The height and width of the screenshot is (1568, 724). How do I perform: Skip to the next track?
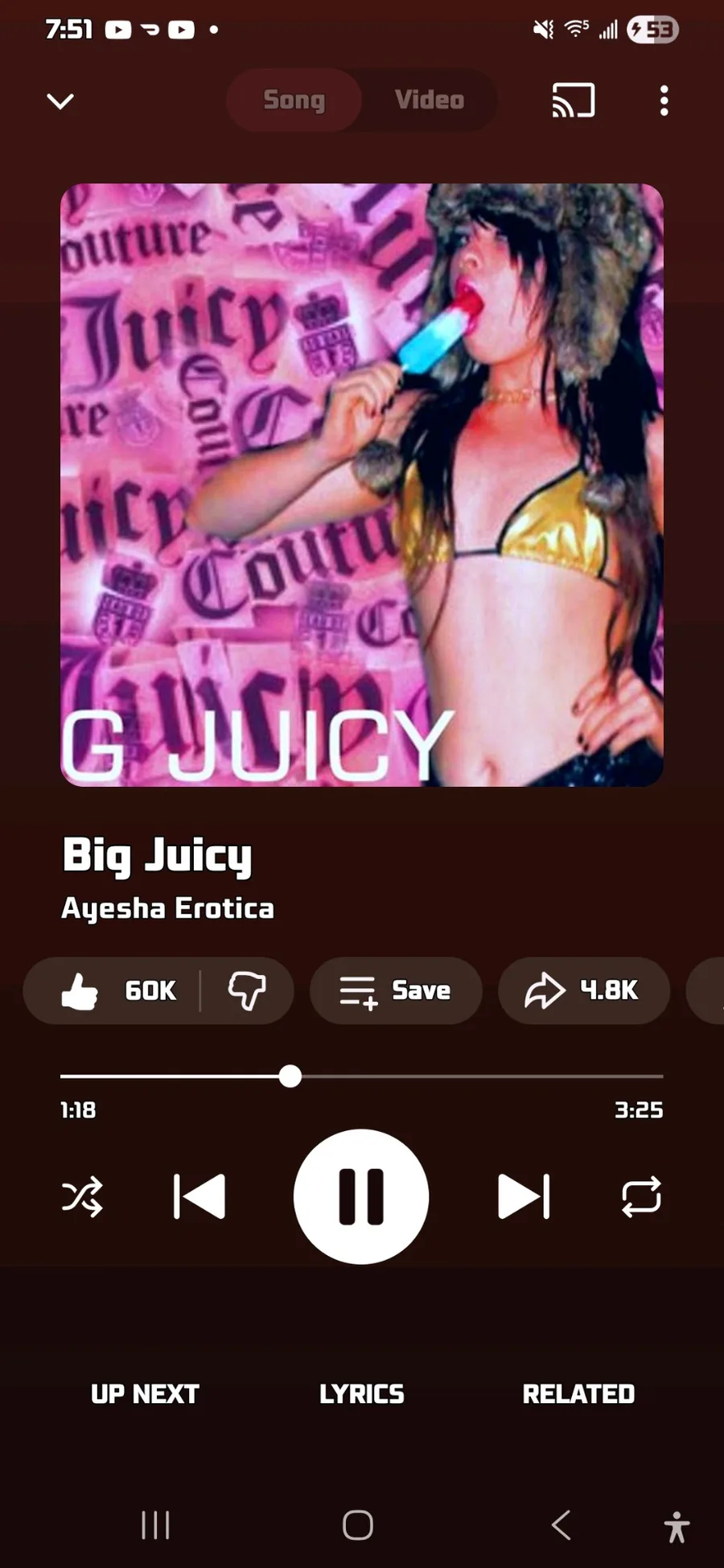coord(524,1196)
